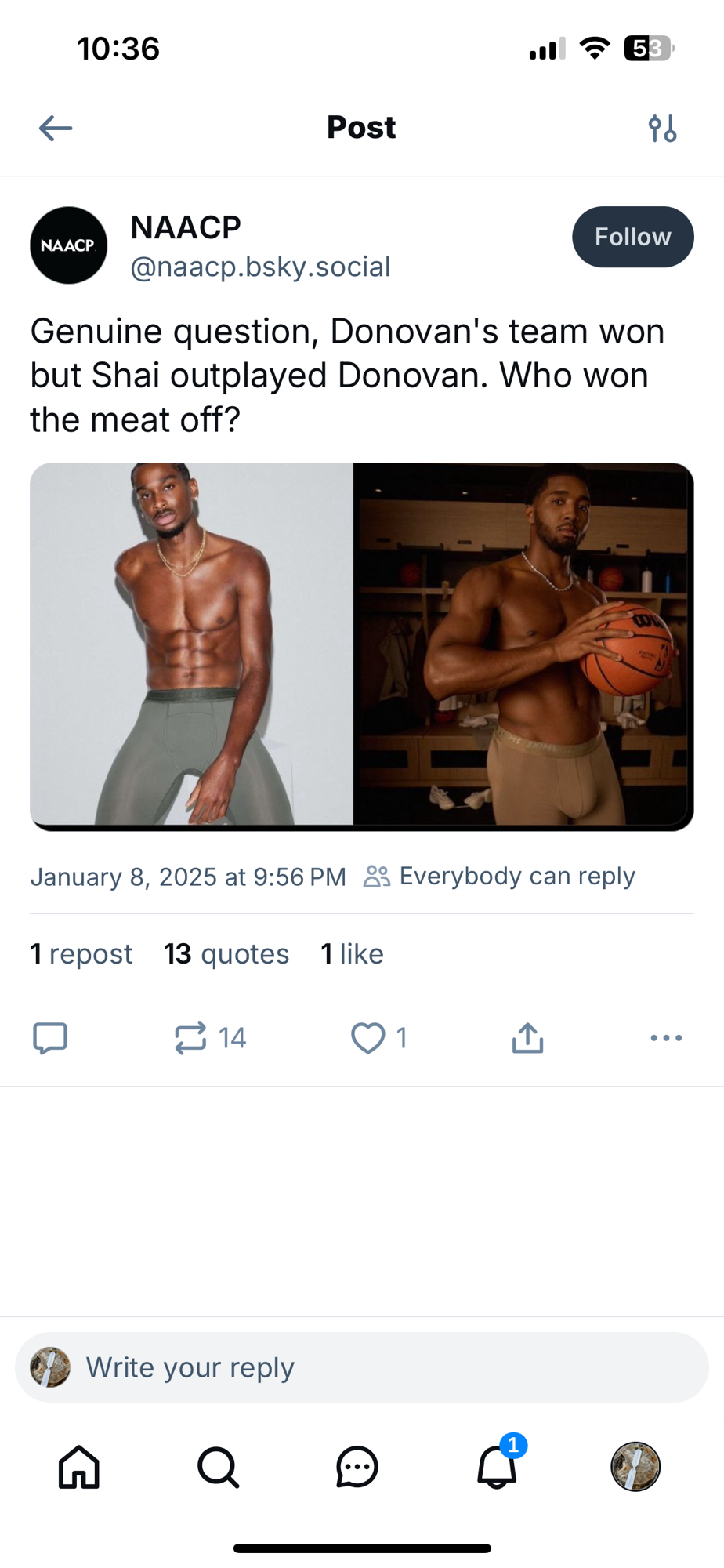
Task: Switch to the Home tab
Action: 79,1467
